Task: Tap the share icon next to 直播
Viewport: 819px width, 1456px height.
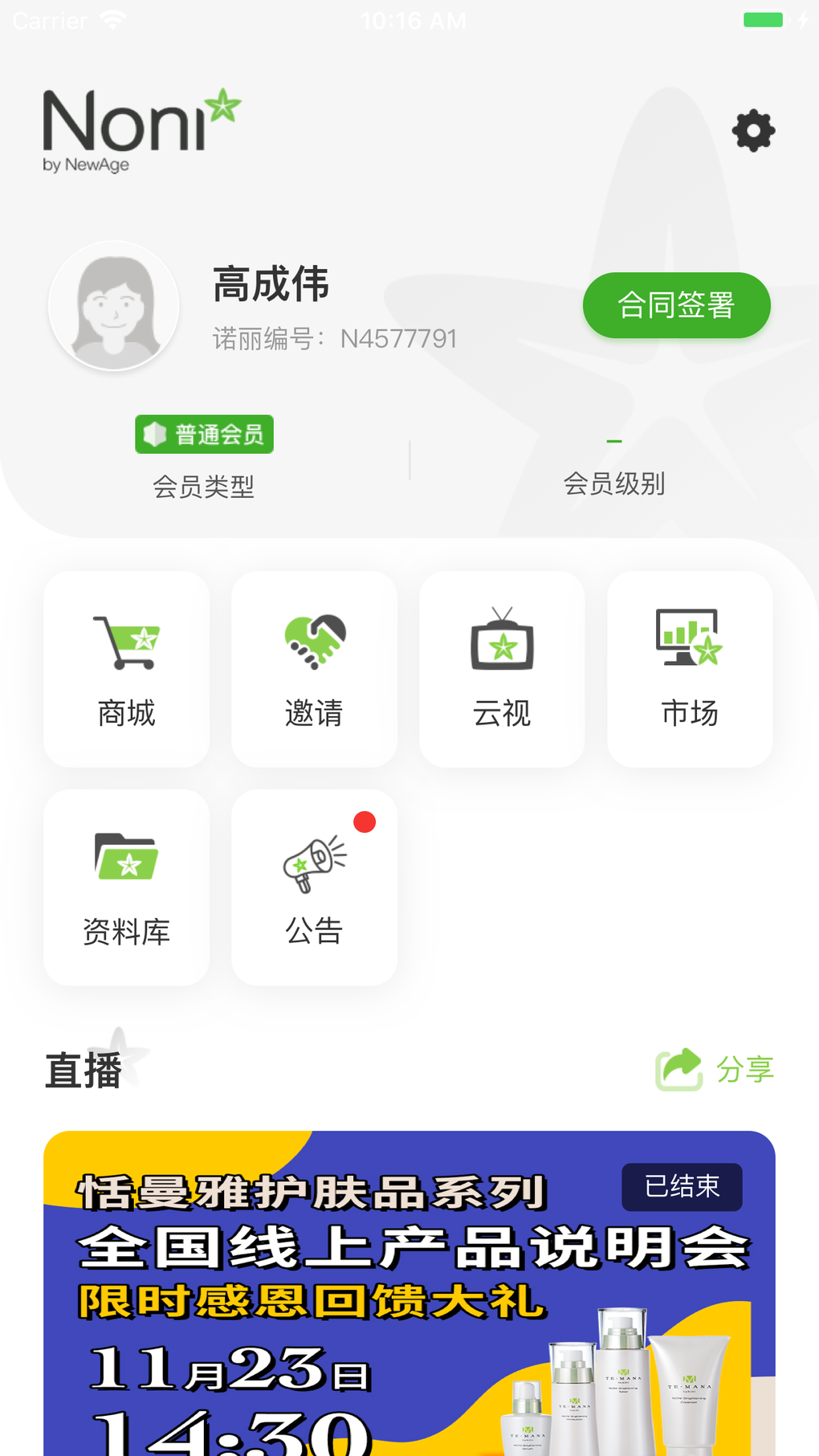Action: coord(678,1068)
